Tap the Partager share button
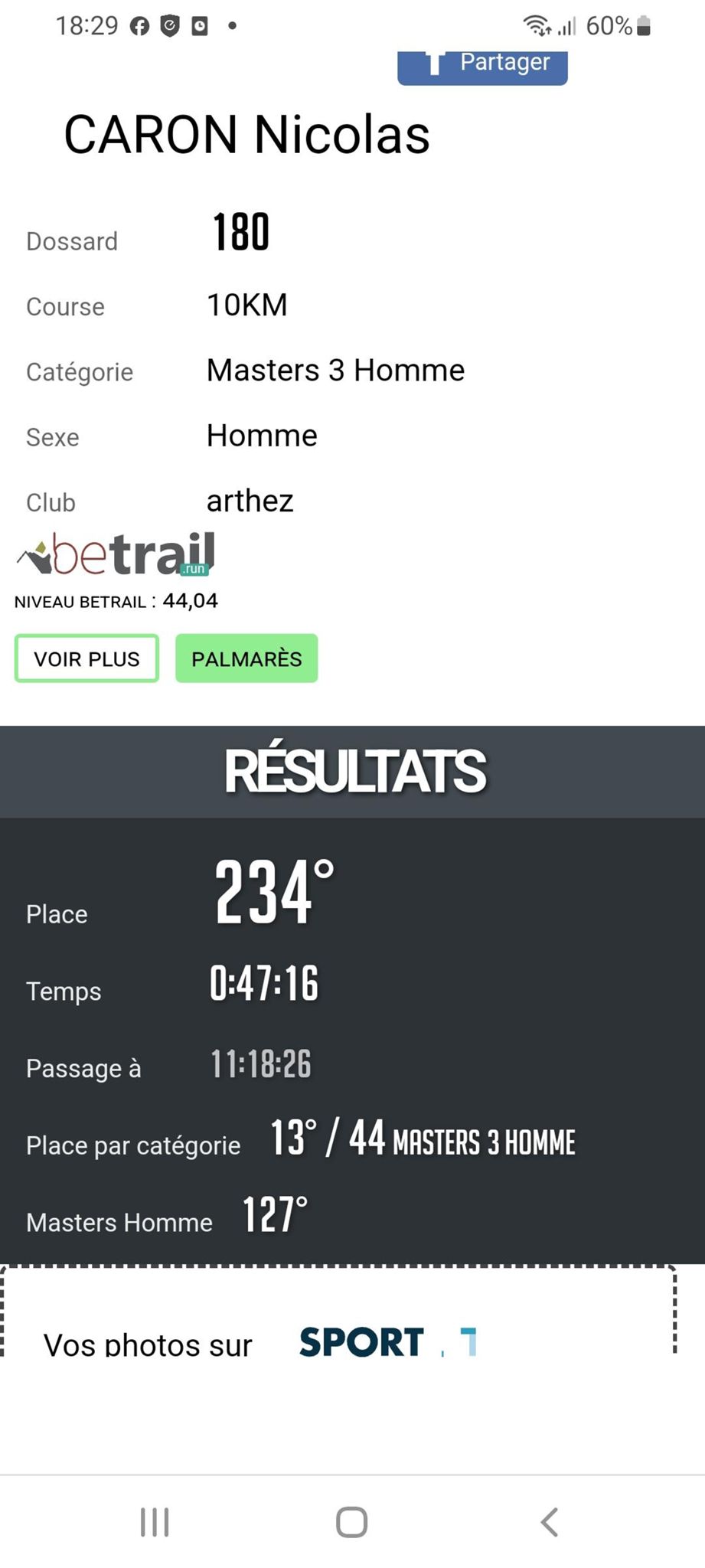The height and width of the screenshot is (1568, 705). (x=482, y=64)
